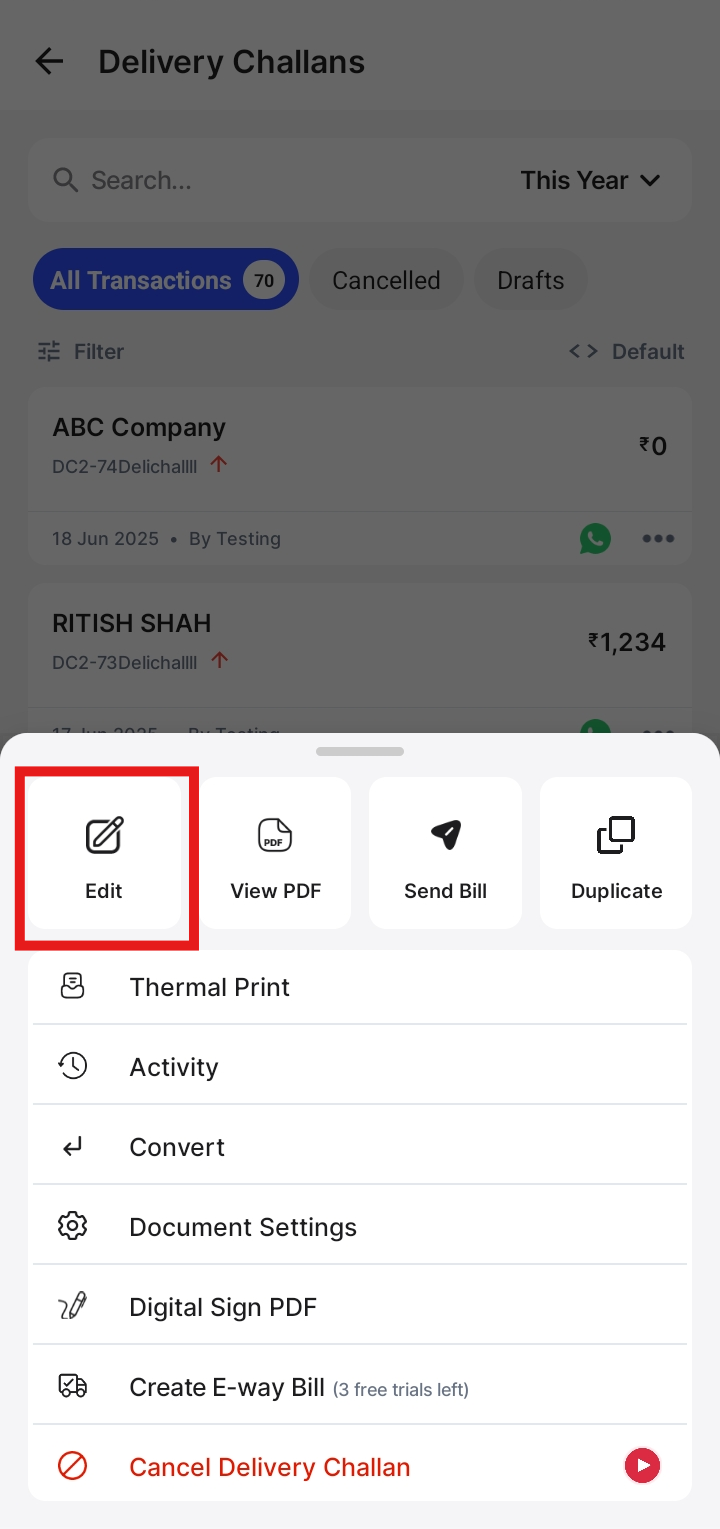Open Document Settings

360,1227
